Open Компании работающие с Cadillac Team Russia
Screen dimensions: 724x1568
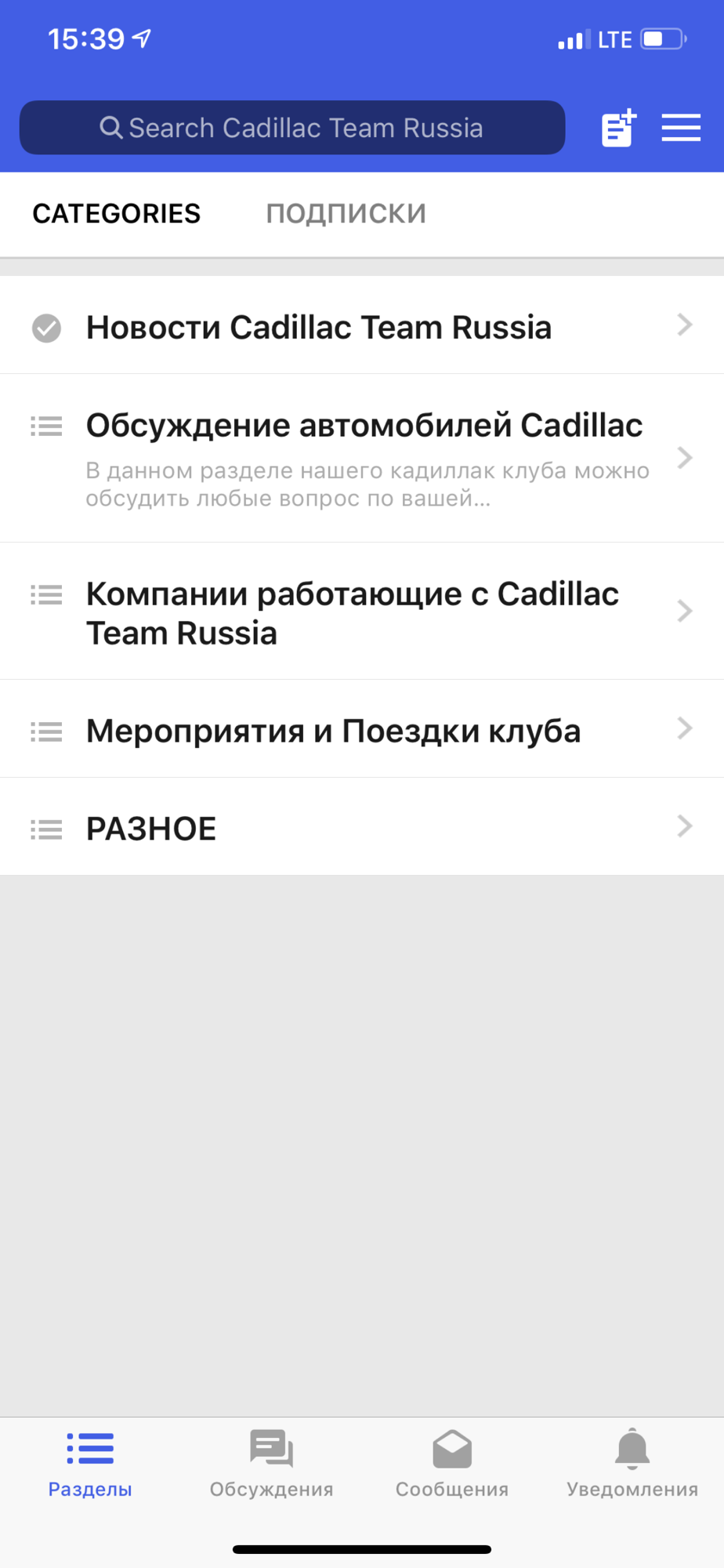coord(362,612)
